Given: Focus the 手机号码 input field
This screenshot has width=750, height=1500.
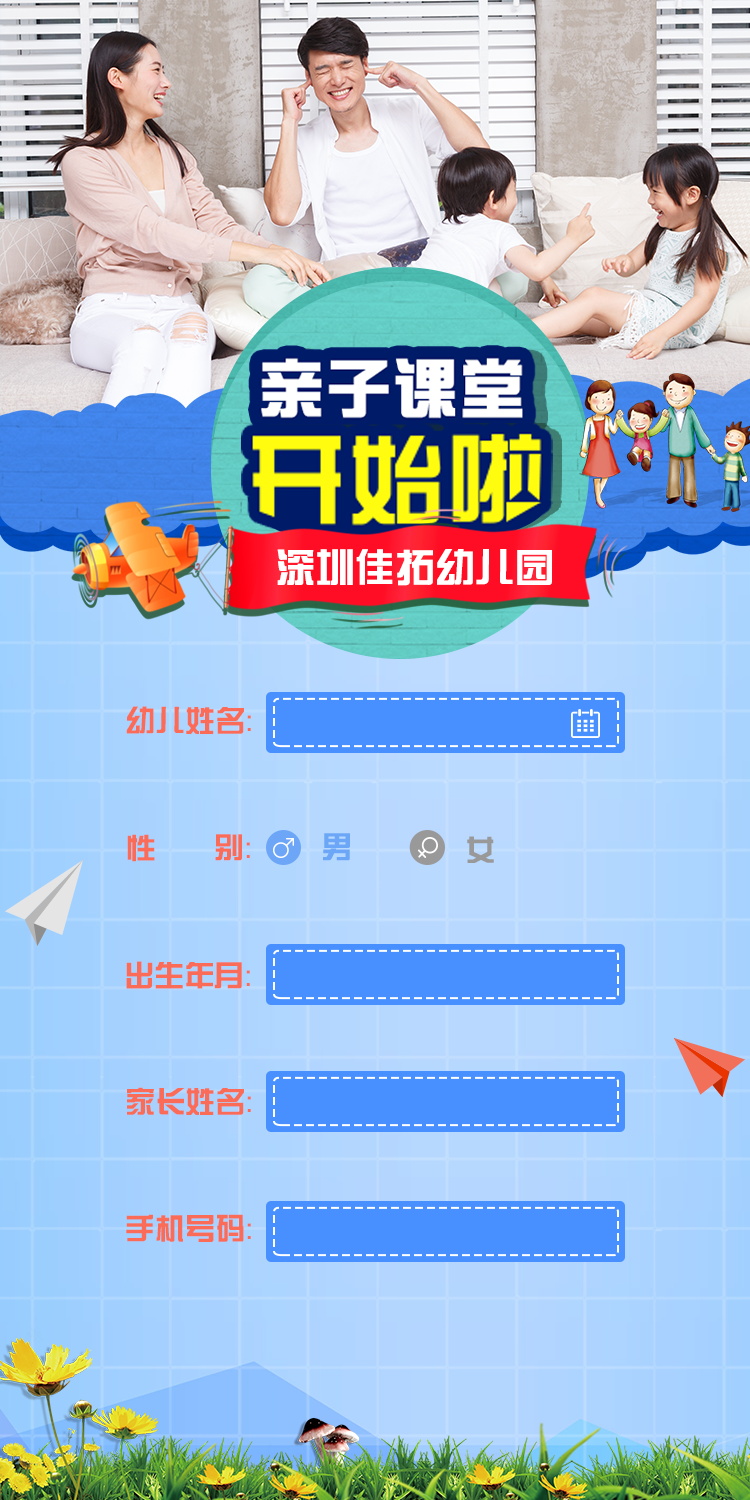Looking at the screenshot, I should (445, 1231).
